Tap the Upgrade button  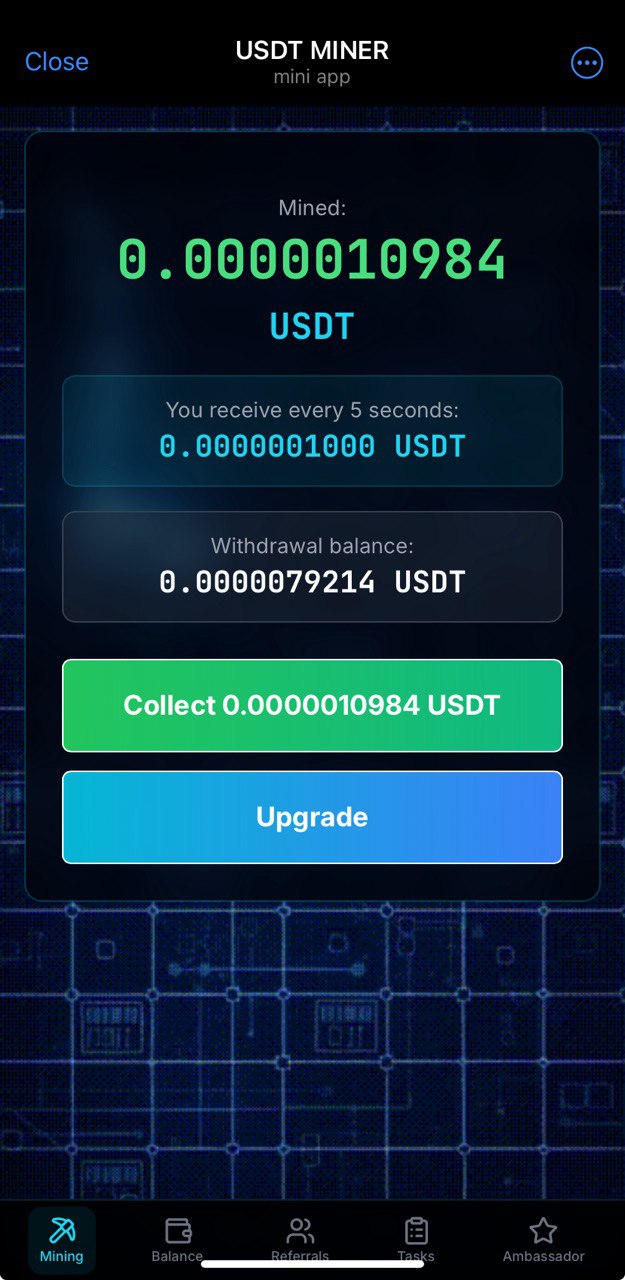point(312,817)
